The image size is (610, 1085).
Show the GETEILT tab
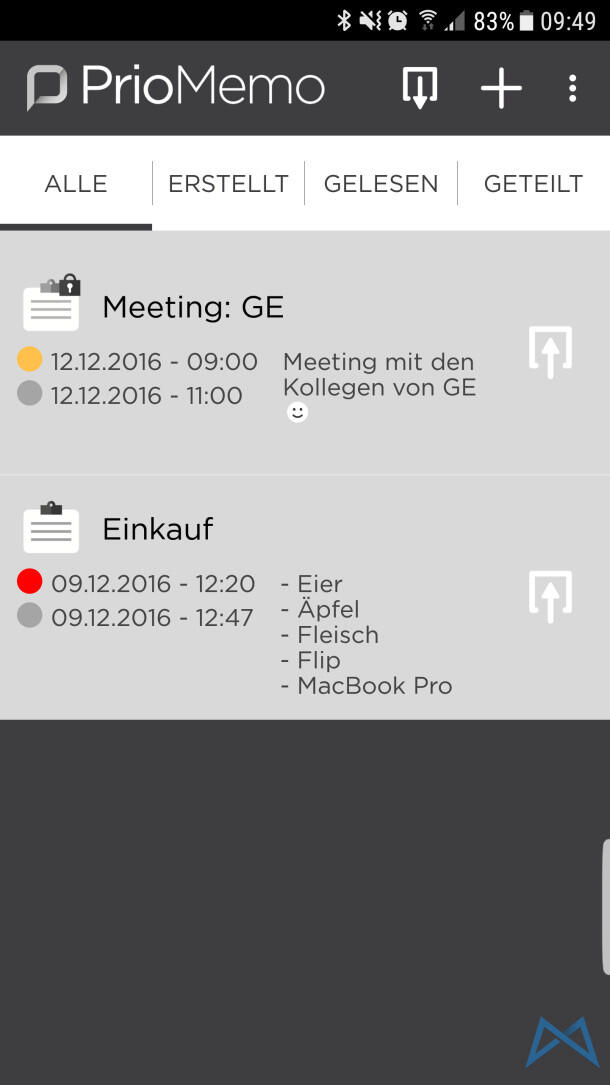tap(533, 184)
